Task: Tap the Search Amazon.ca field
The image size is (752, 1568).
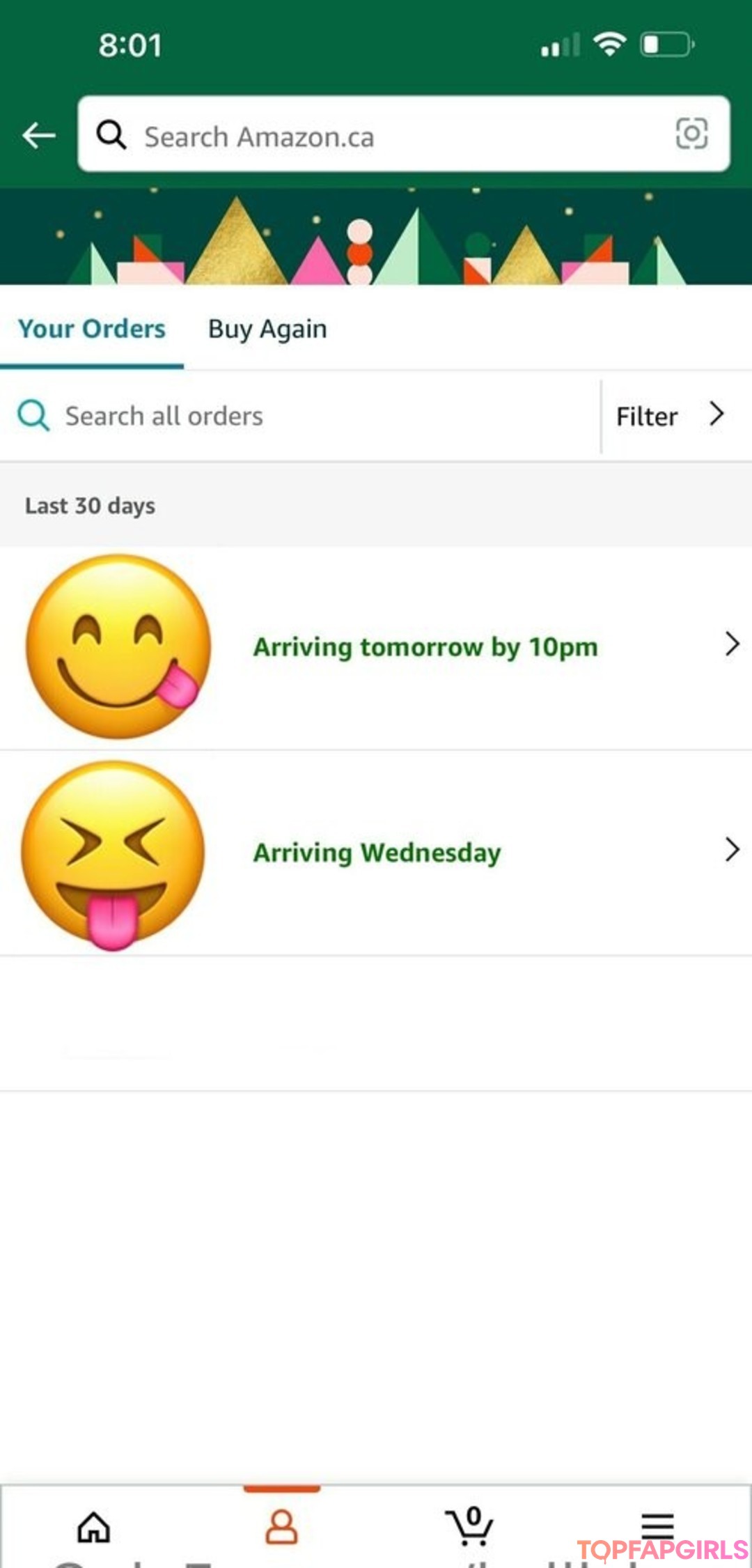Action: 390,136
